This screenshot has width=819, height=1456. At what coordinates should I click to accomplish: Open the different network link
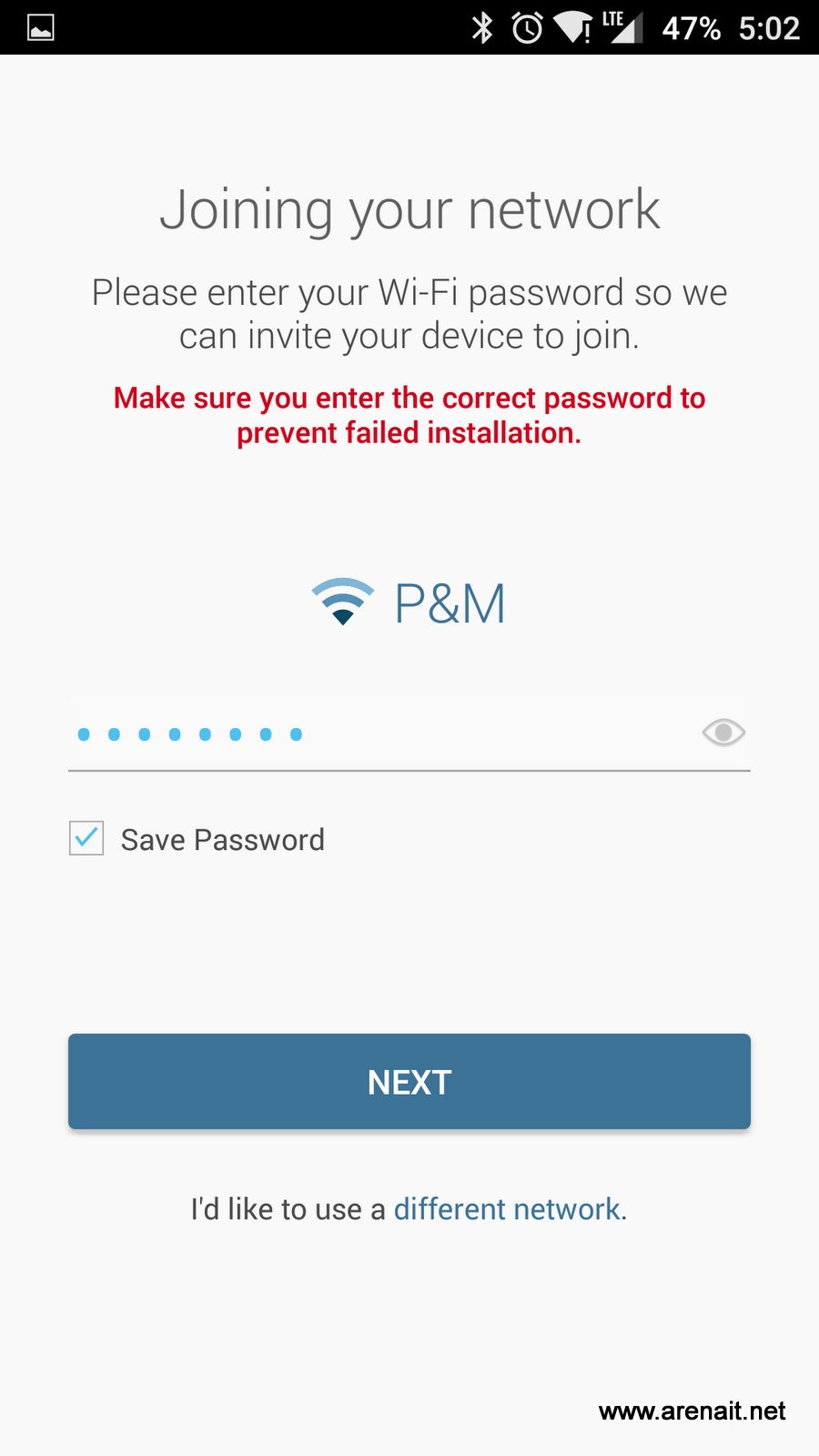[x=507, y=1208]
